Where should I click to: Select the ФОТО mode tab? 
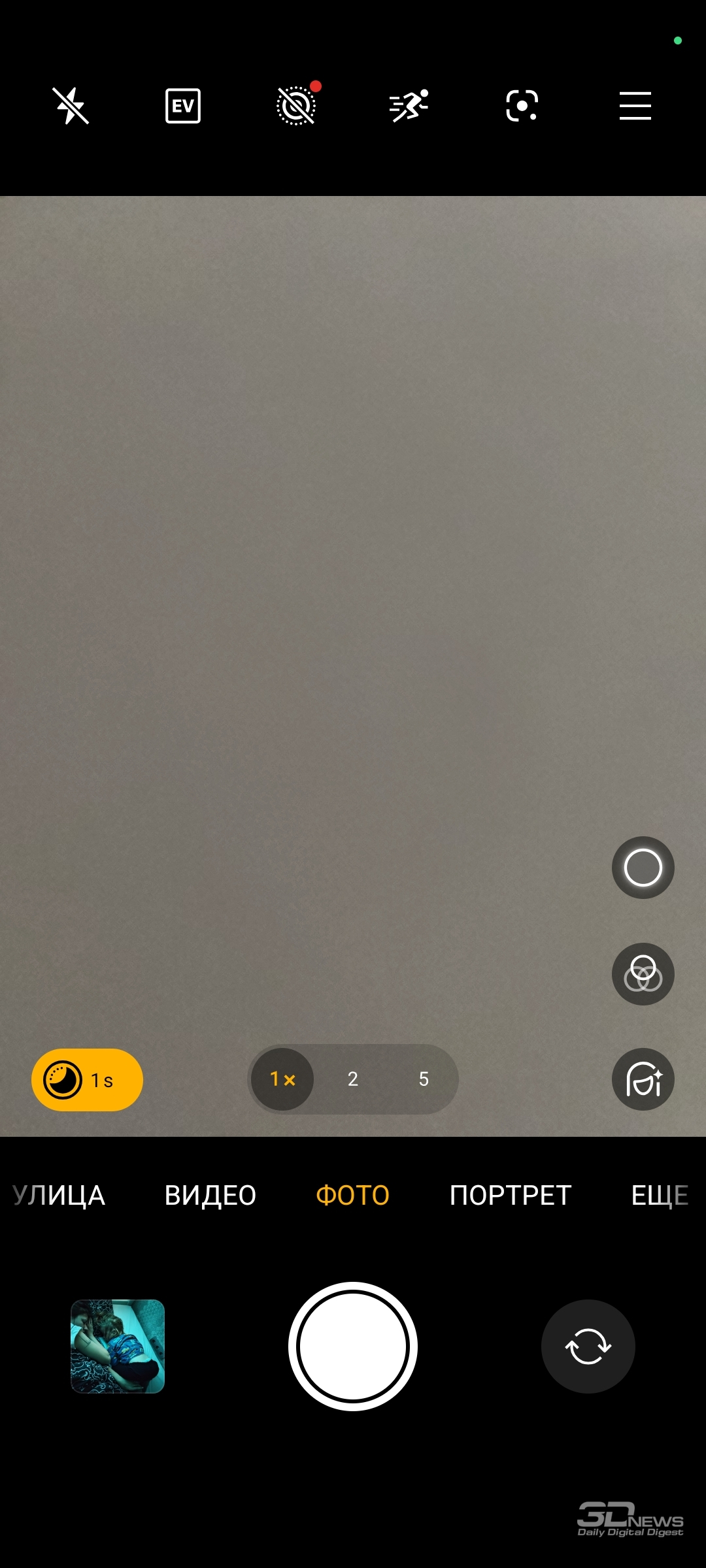[x=353, y=1196]
